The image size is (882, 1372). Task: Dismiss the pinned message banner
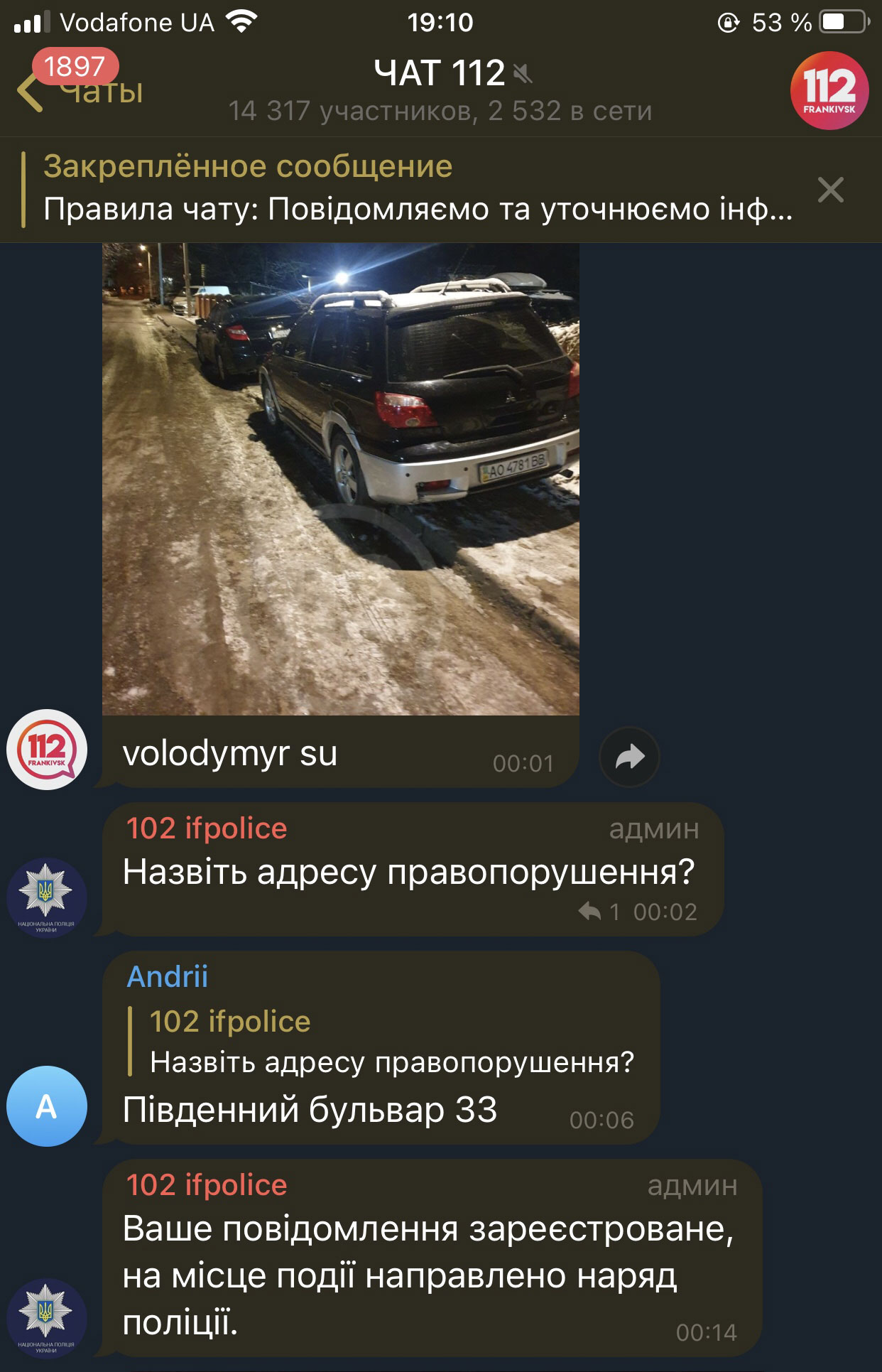coord(830,190)
